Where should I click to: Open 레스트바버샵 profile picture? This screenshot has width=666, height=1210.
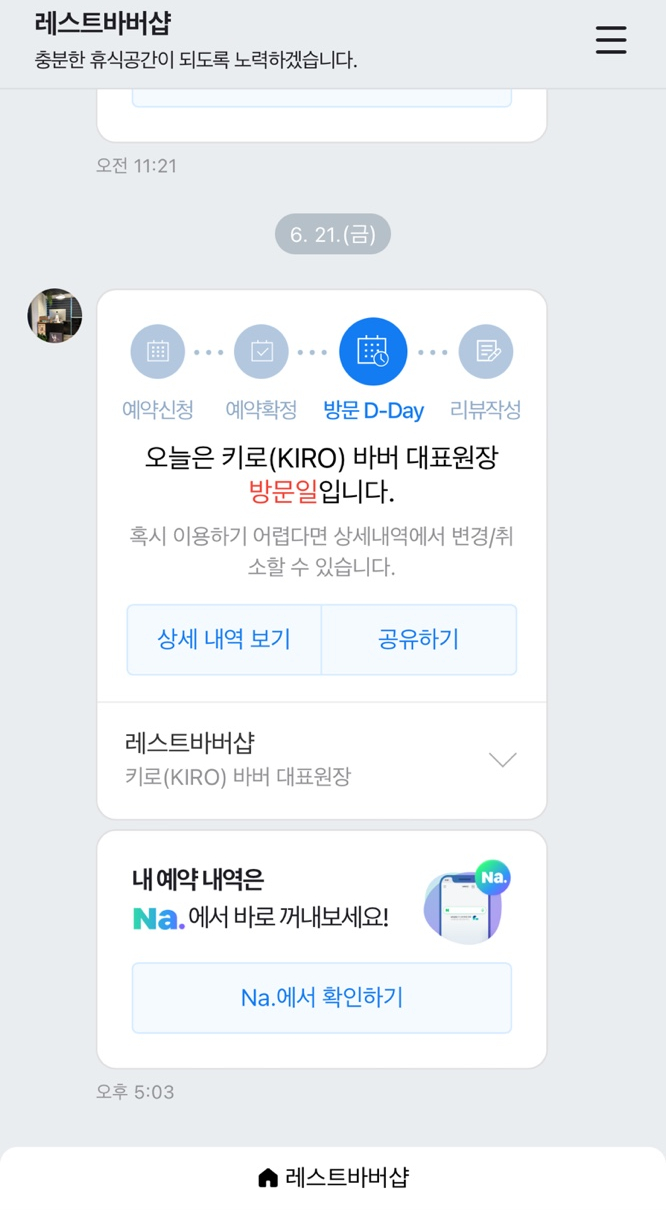tap(55, 316)
